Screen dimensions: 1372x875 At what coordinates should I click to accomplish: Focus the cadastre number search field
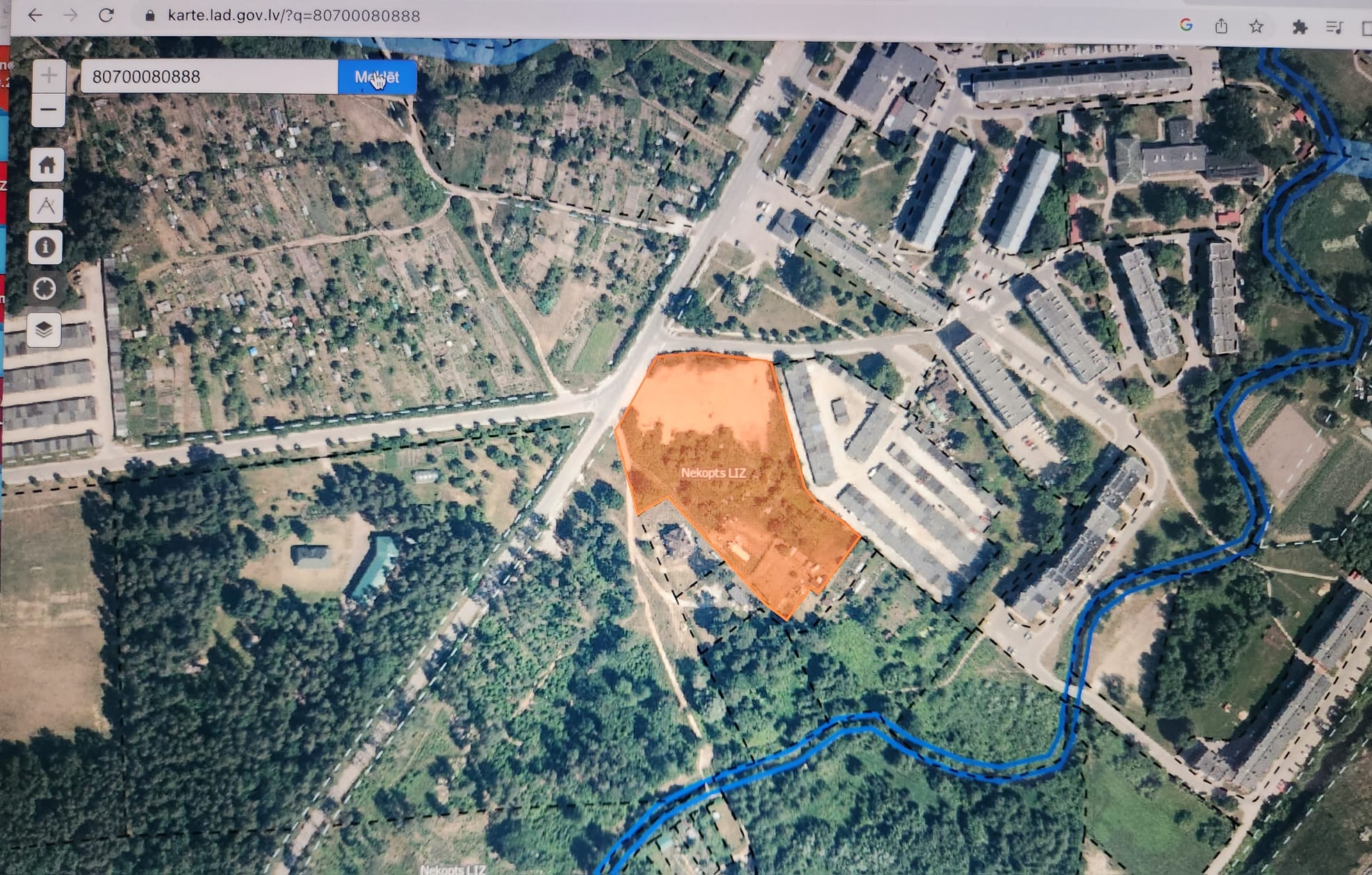209,77
